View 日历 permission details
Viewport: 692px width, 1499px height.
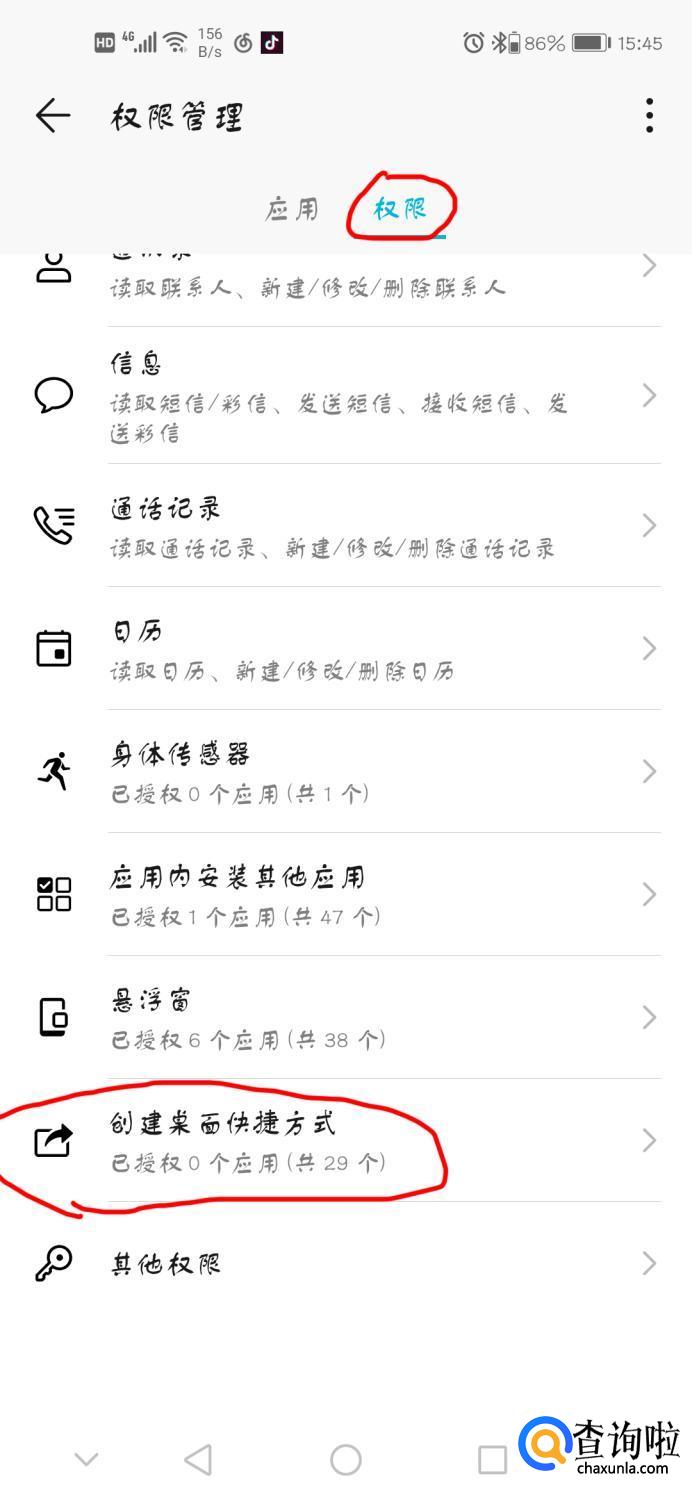point(345,649)
